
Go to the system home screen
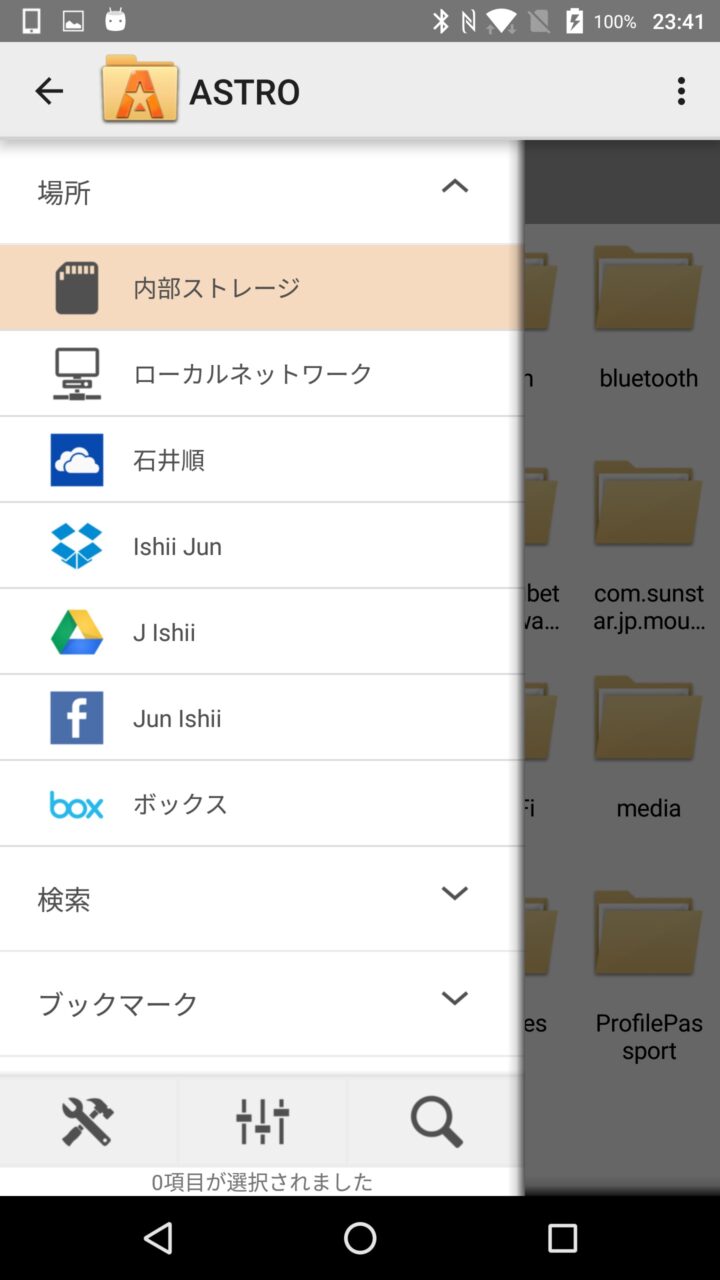(x=360, y=1238)
